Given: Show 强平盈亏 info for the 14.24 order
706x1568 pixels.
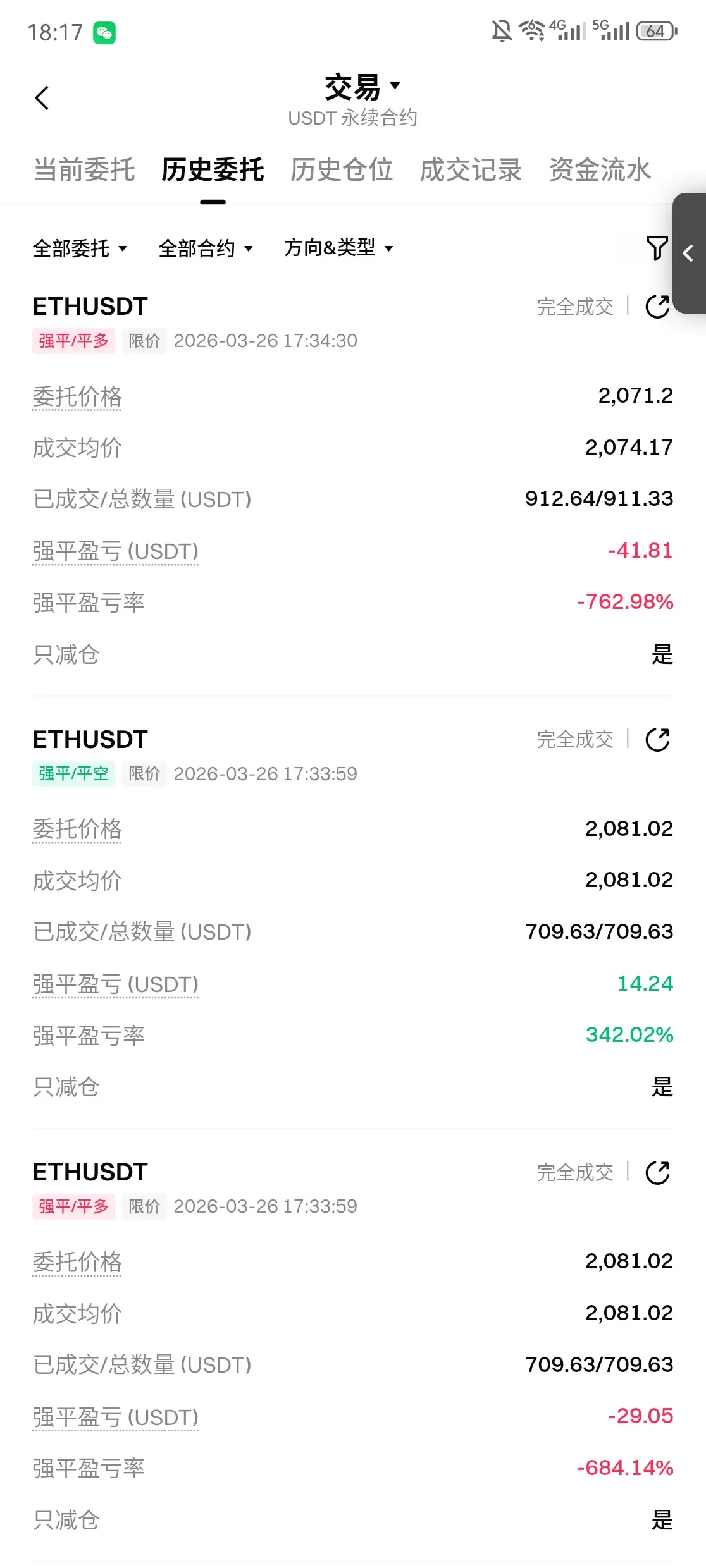Looking at the screenshot, I should [116, 984].
